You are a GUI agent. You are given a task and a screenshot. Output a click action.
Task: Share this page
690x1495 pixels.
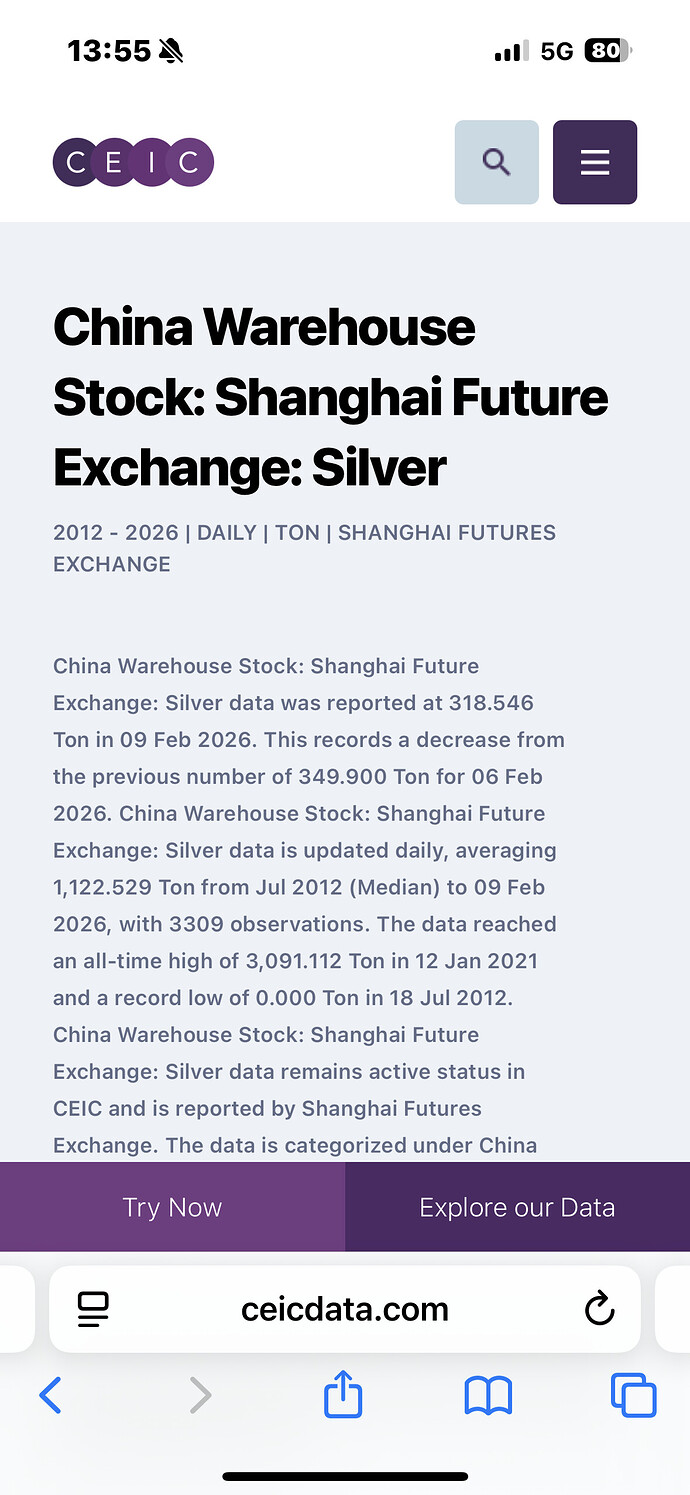click(x=343, y=1394)
